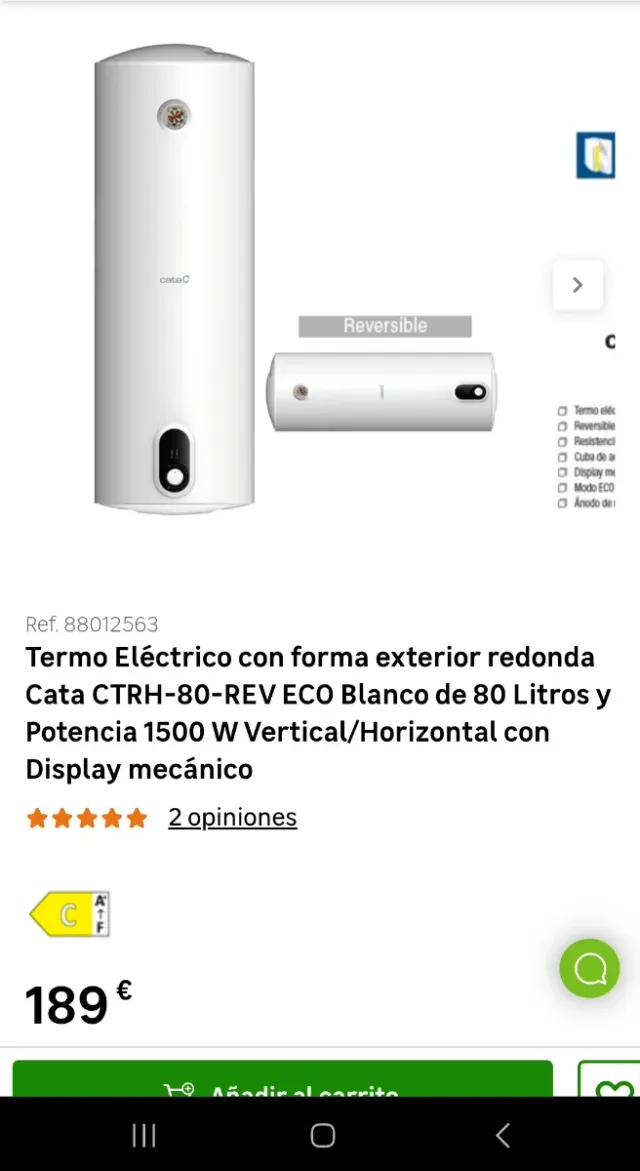
Task: Save product to favorites with heart
Action: pyautogui.click(x=614, y=1085)
